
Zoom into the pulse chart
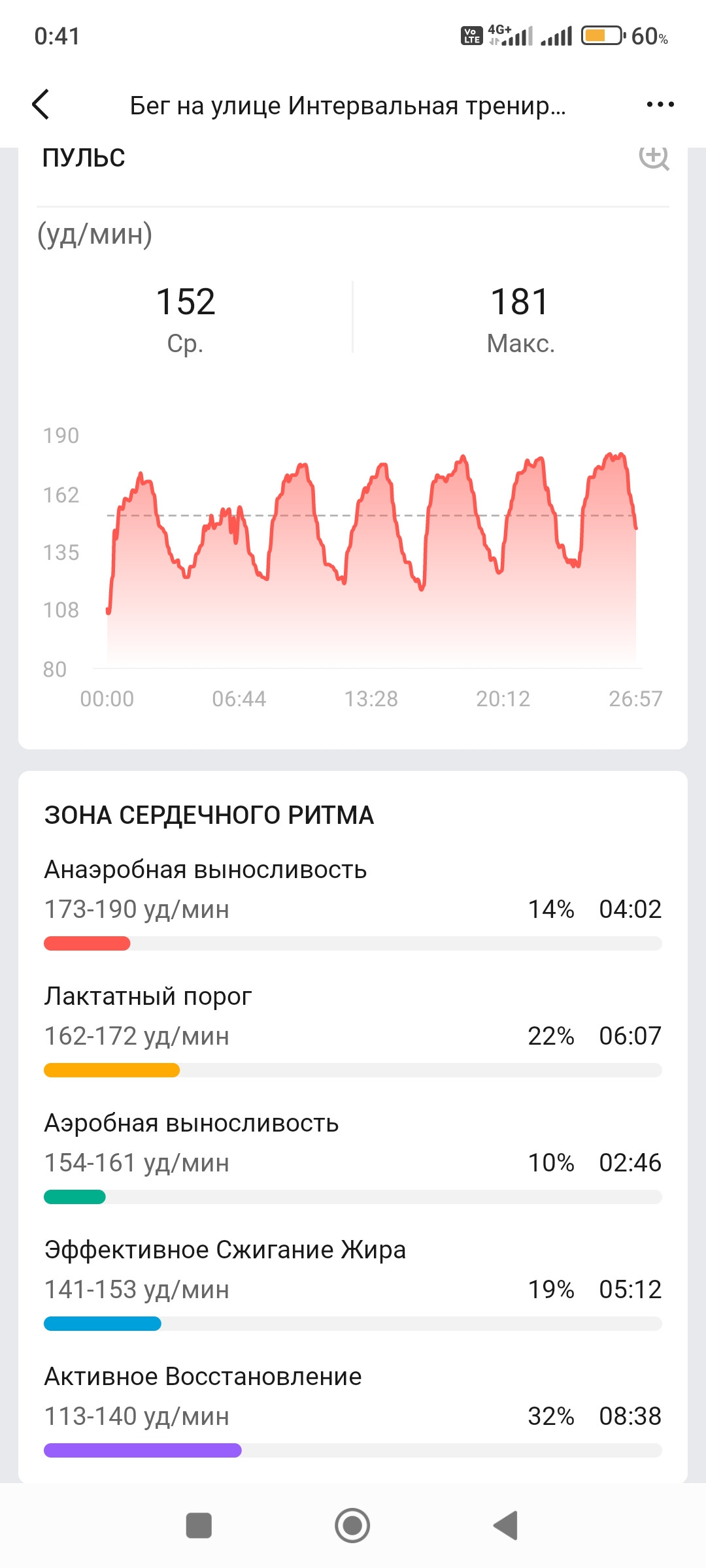654,157
